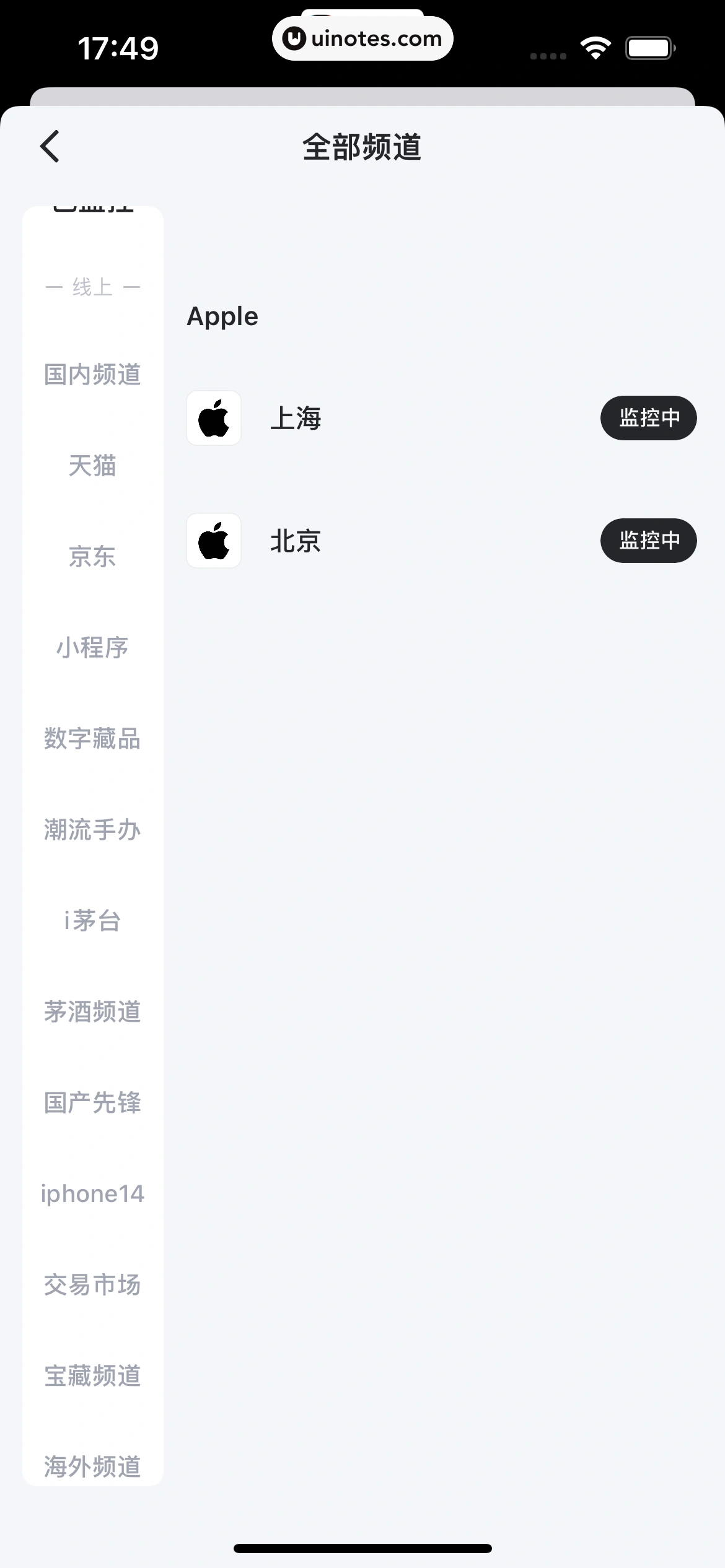The height and width of the screenshot is (1568, 725).
Task: Select 国内频道 in the sidebar
Action: 92,375
